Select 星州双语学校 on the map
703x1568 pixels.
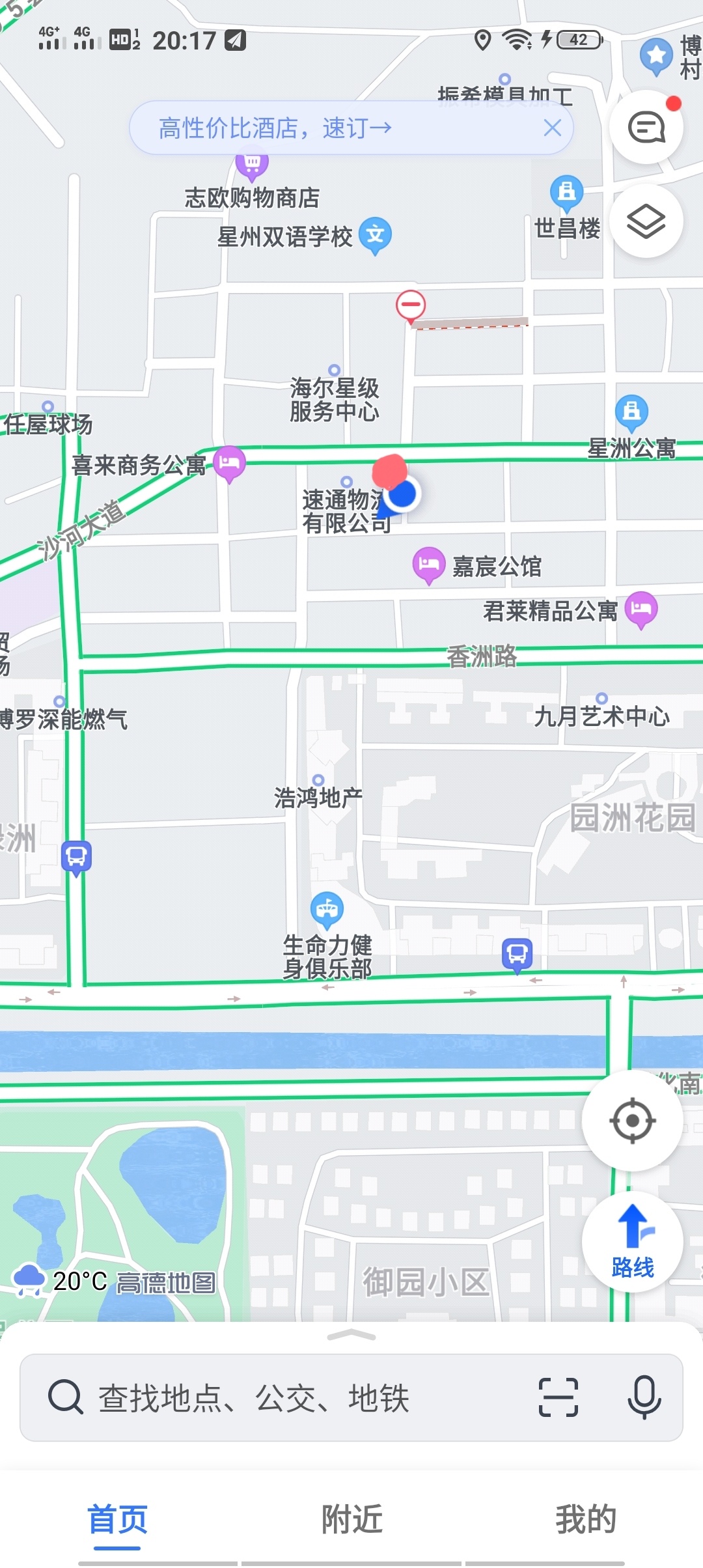375,234
